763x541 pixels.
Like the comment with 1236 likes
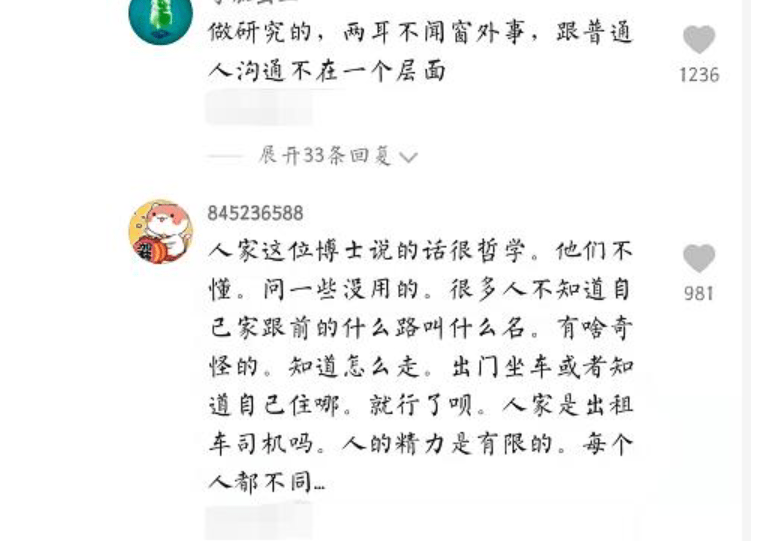click(x=699, y=41)
